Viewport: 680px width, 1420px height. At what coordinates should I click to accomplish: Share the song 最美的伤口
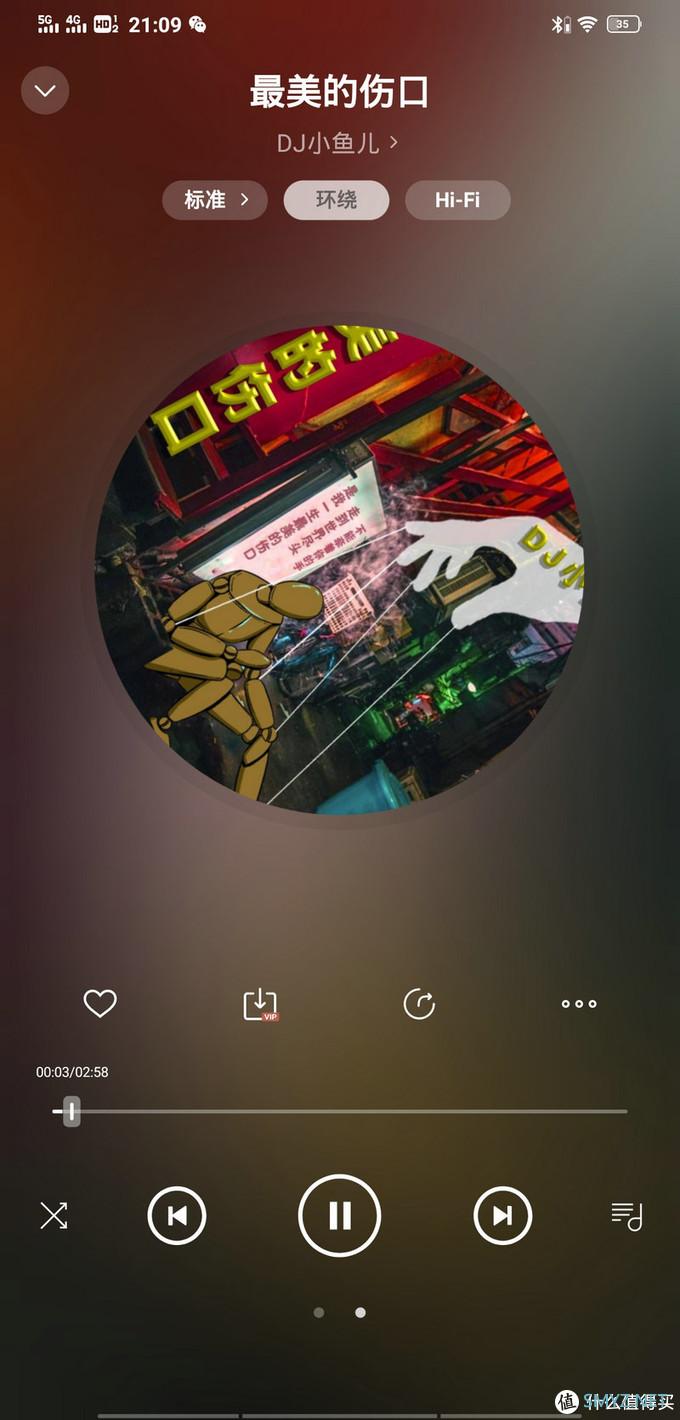(x=419, y=1004)
